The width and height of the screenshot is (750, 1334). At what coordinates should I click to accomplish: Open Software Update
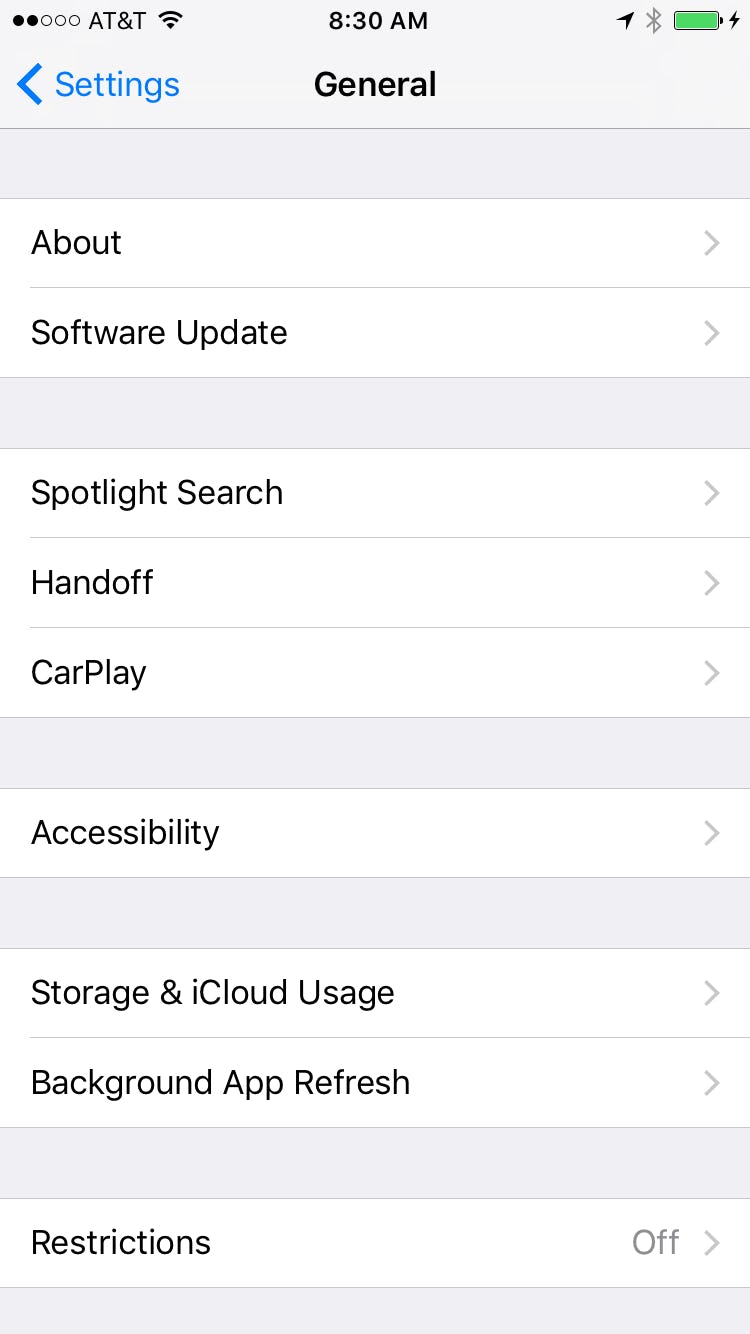pos(375,333)
